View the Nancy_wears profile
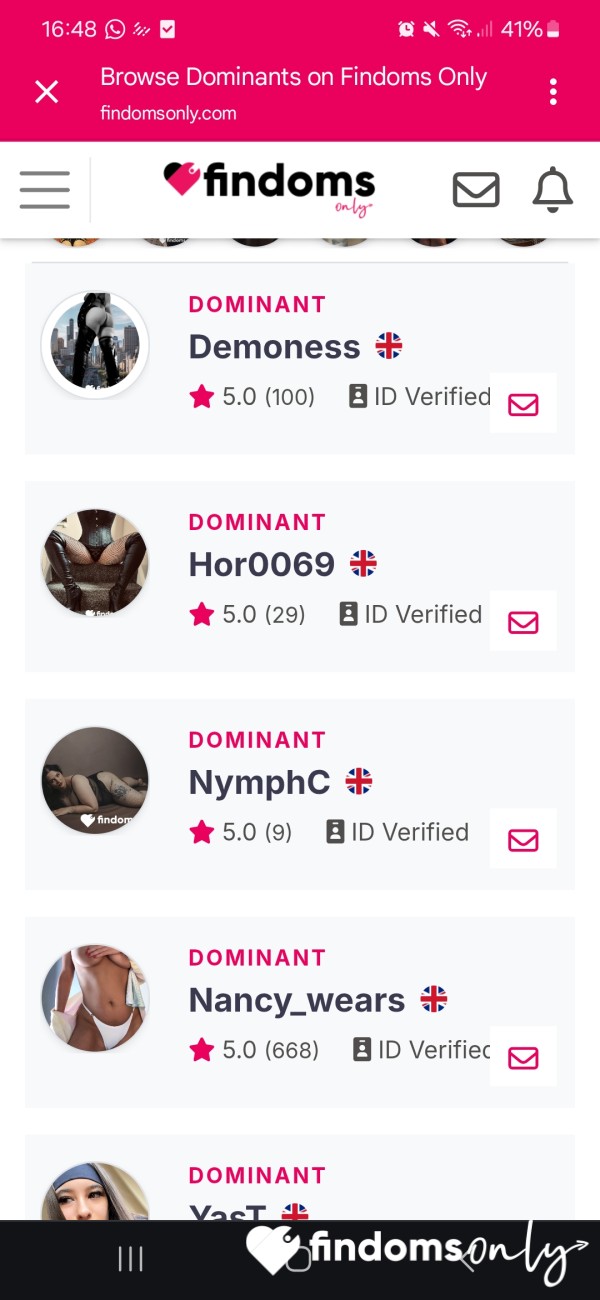This screenshot has height=1300, width=600. [297, 1000]
